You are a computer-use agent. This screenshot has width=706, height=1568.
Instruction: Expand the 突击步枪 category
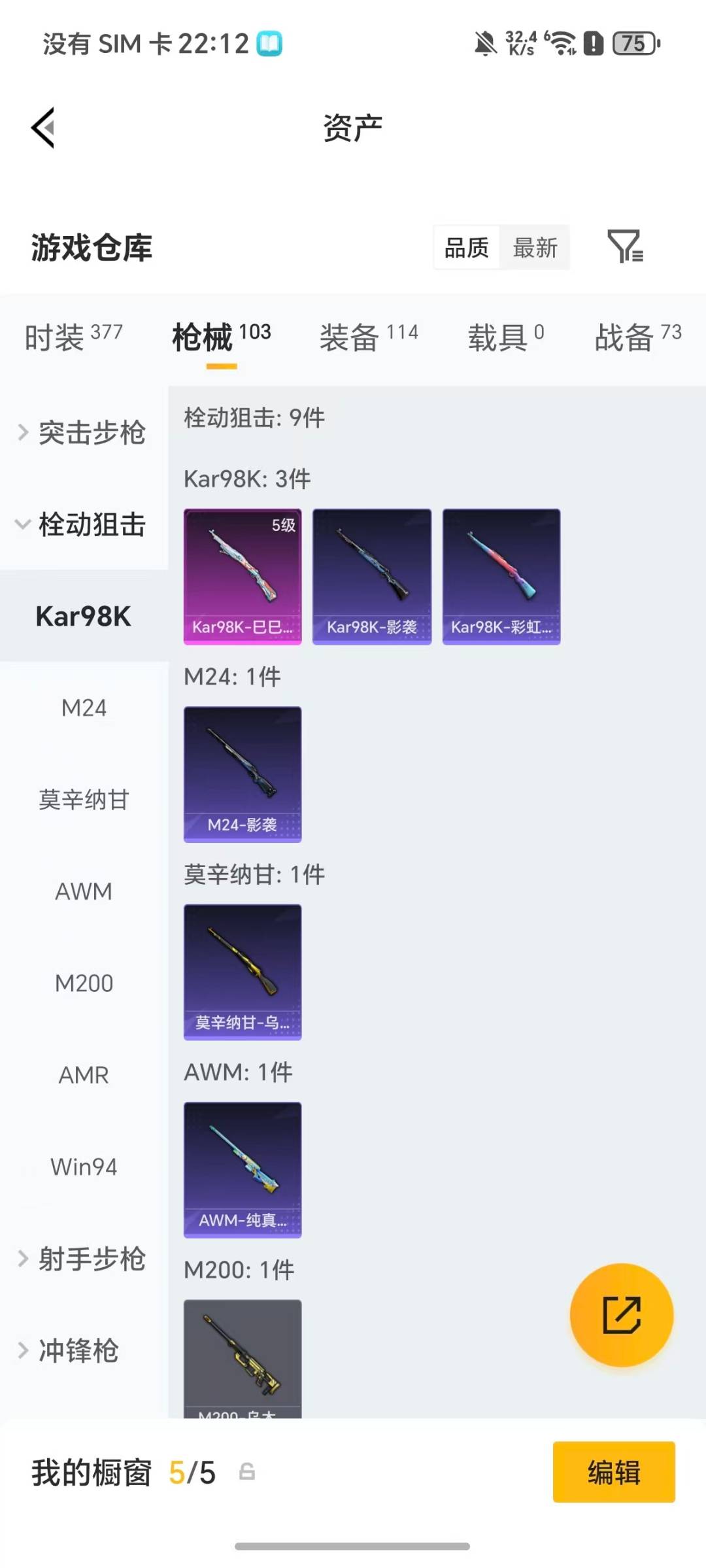point(84,432)
